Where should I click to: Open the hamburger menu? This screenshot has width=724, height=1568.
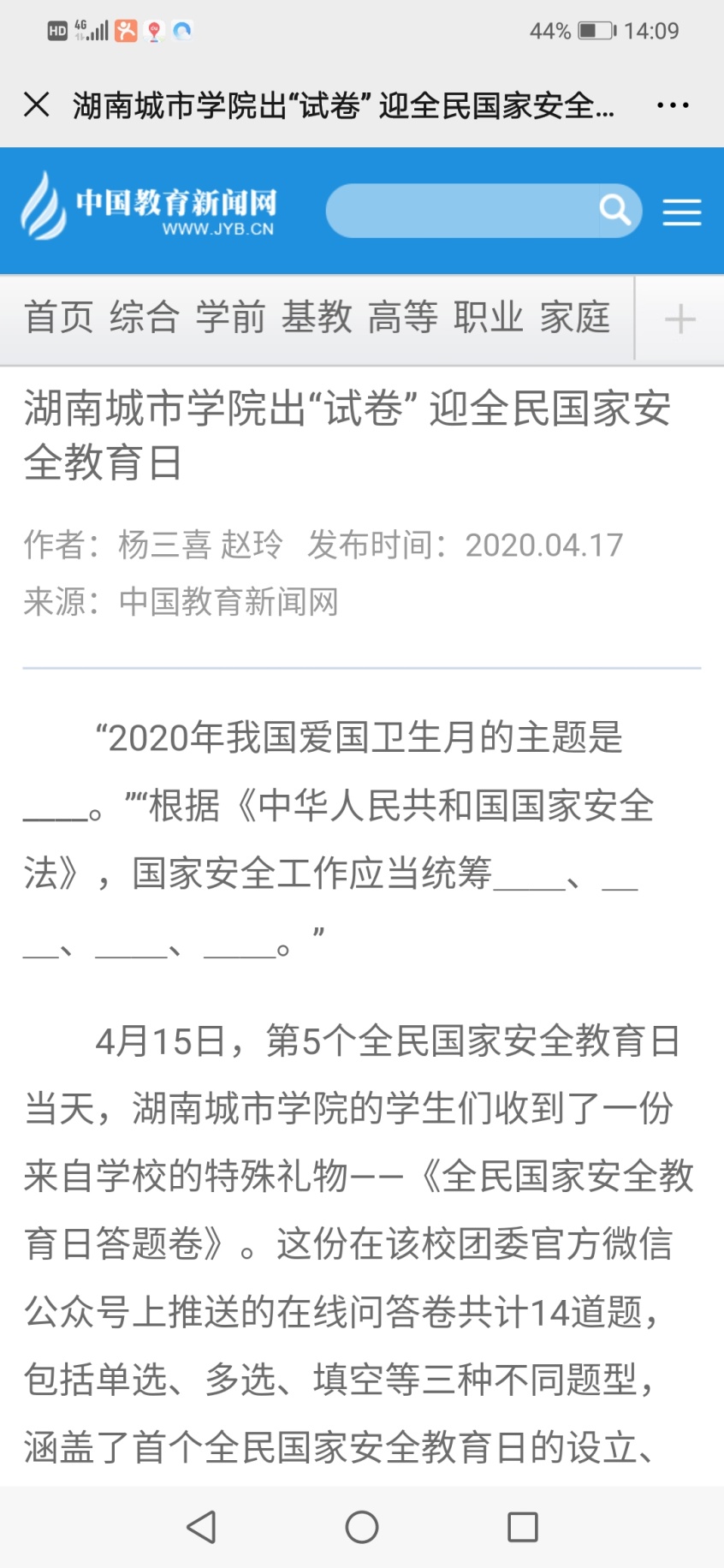click(682, 212)
